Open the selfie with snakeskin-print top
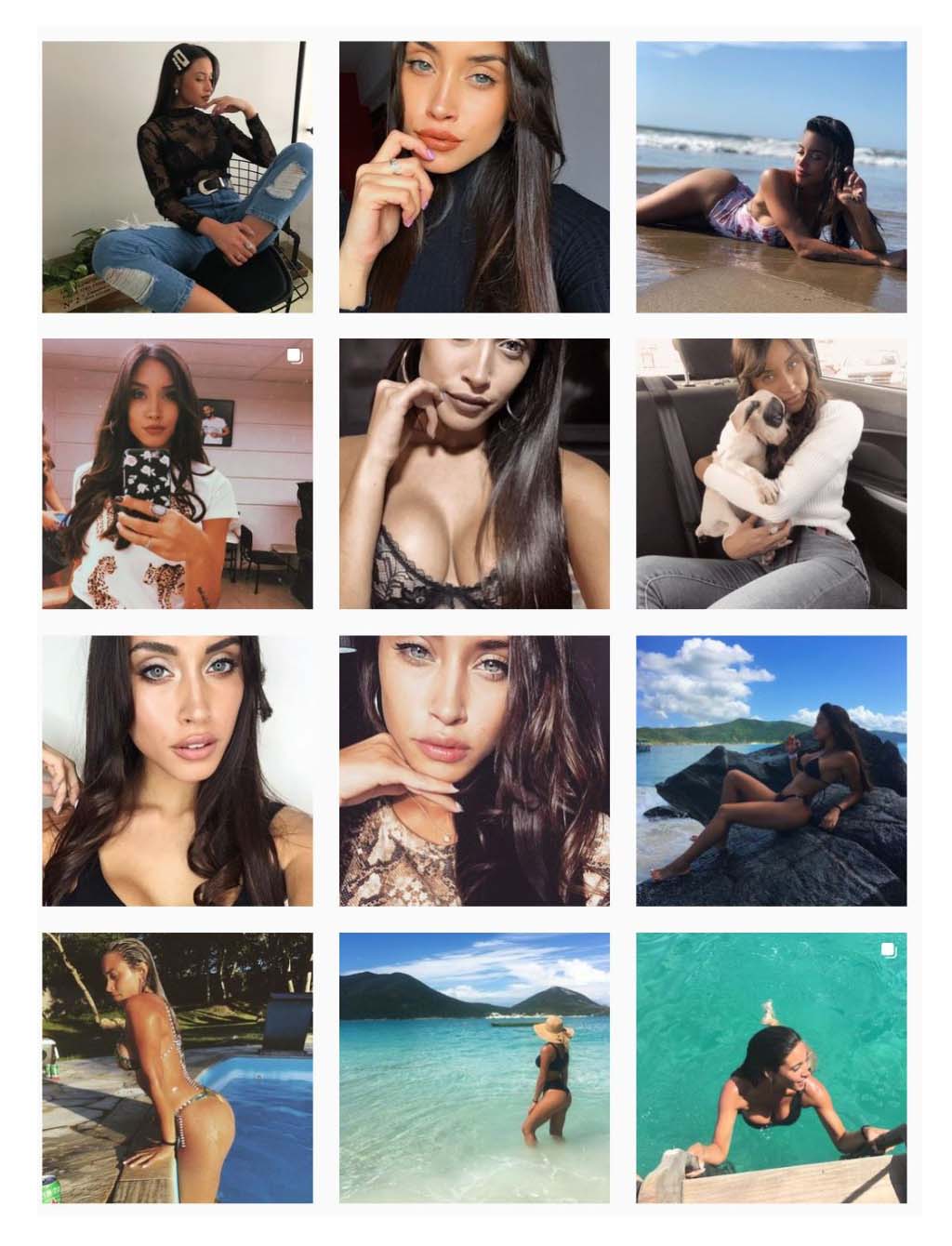952x1246 pixels. [474, 770]
